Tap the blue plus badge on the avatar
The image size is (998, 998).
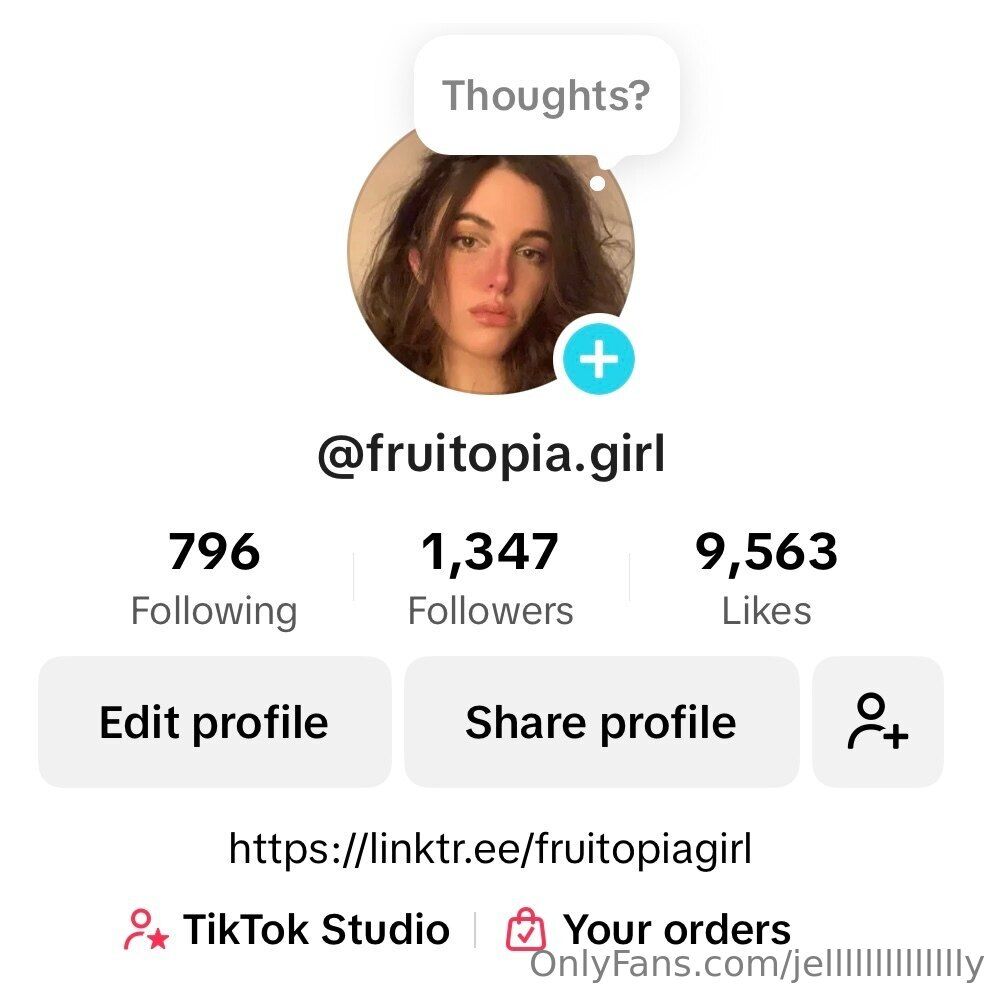(598, 358)
